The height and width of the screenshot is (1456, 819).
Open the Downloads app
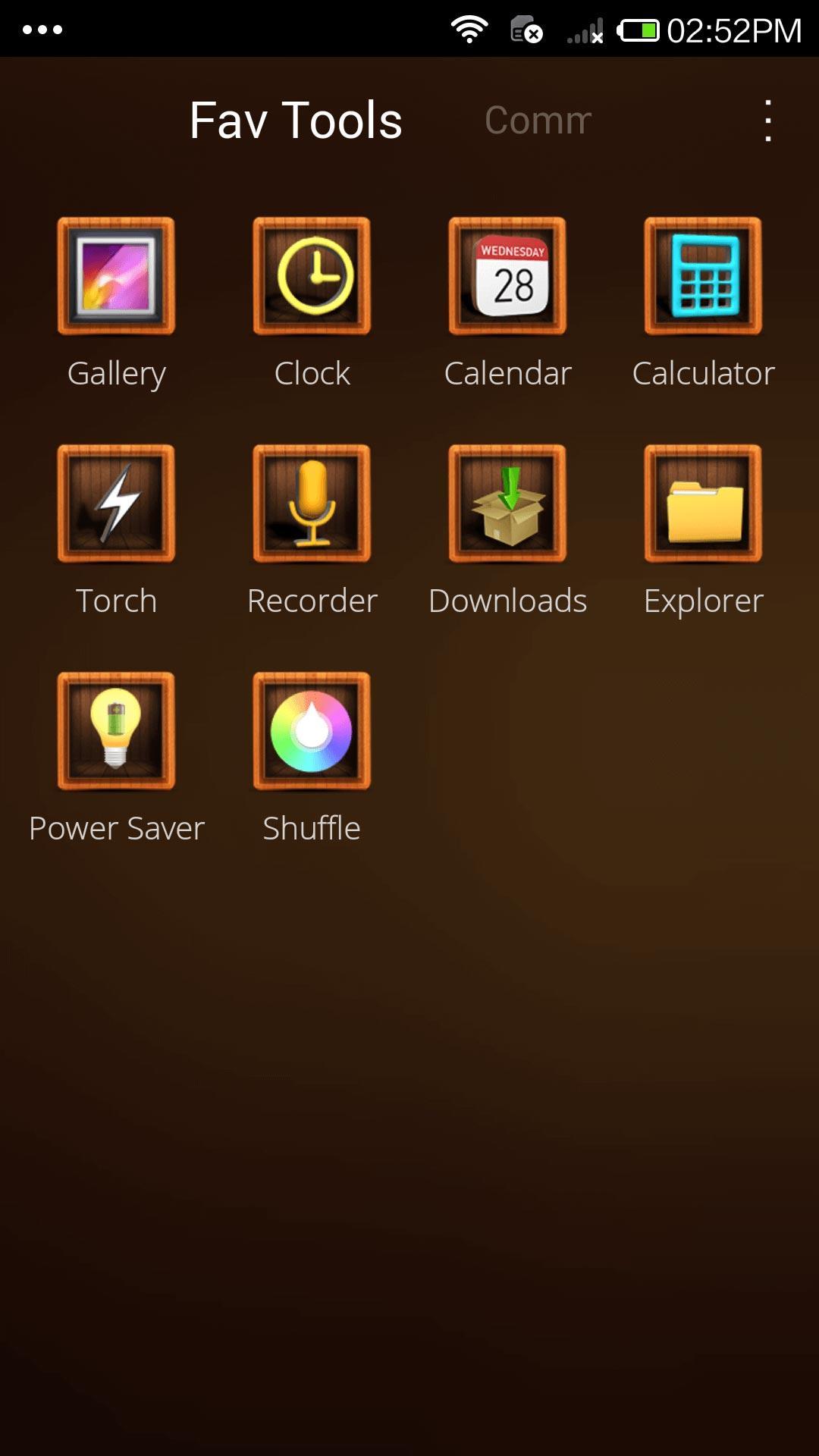pyautogui.click(x=507, y=504)
